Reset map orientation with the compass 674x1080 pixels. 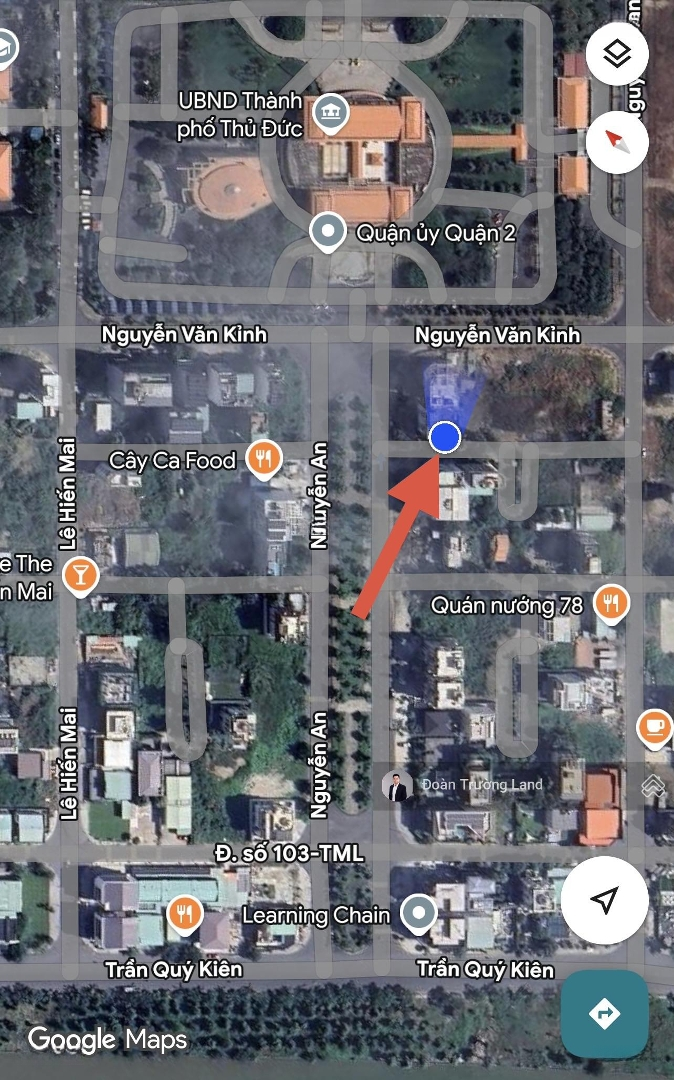coord(617,142)
